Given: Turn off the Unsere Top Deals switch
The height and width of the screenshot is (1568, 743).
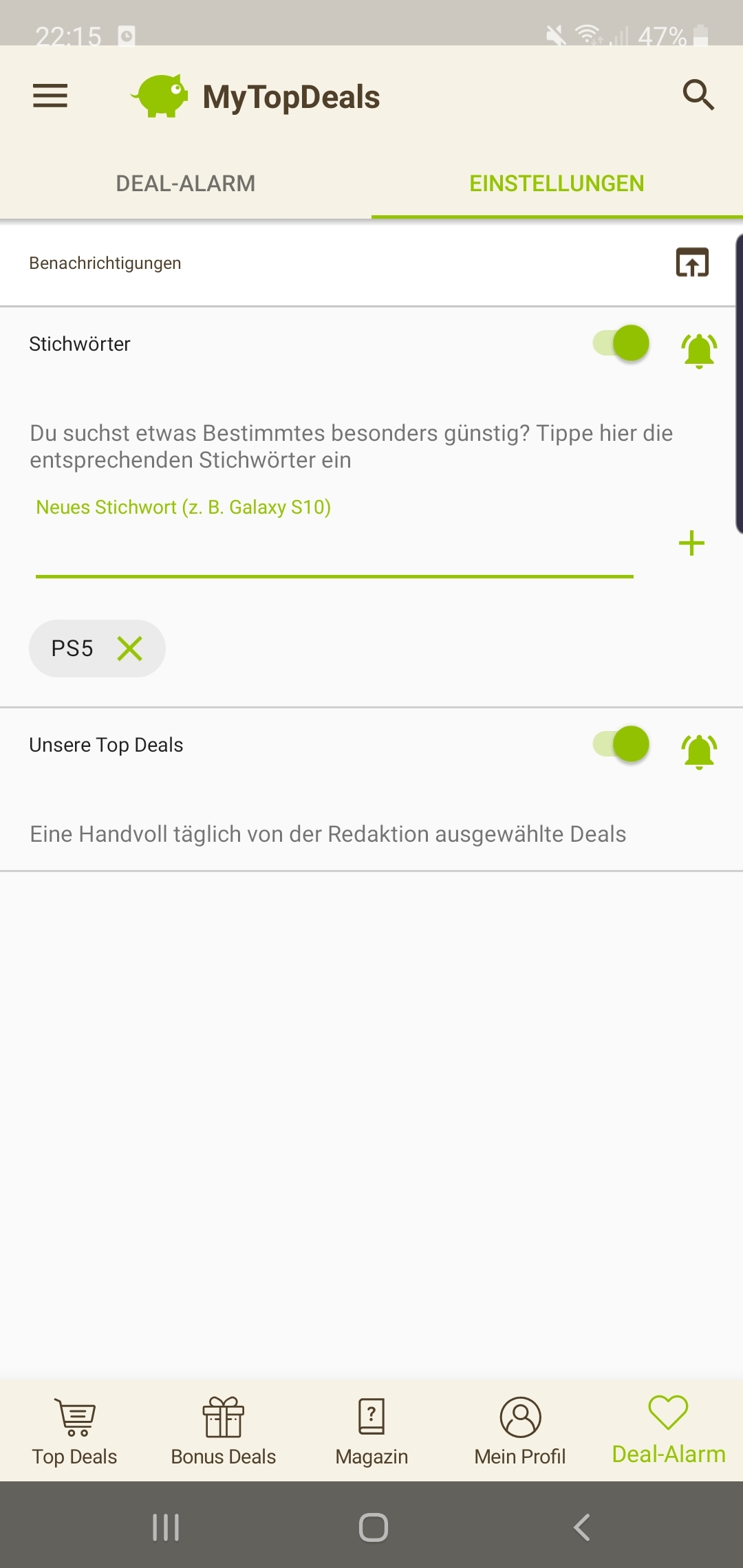Looking at the screenshot, I should pos(621,744).
